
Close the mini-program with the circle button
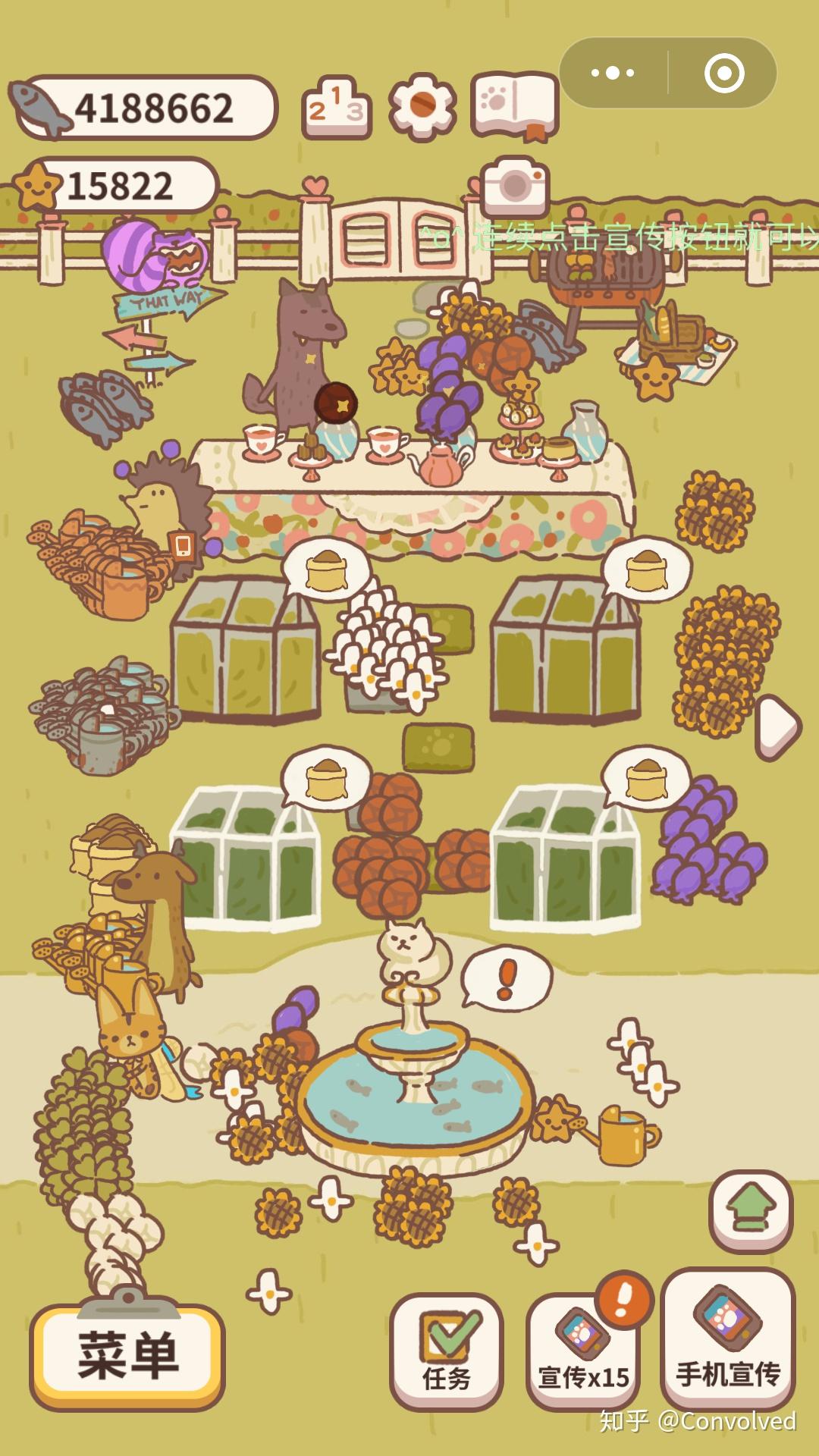tap(723, 74)
